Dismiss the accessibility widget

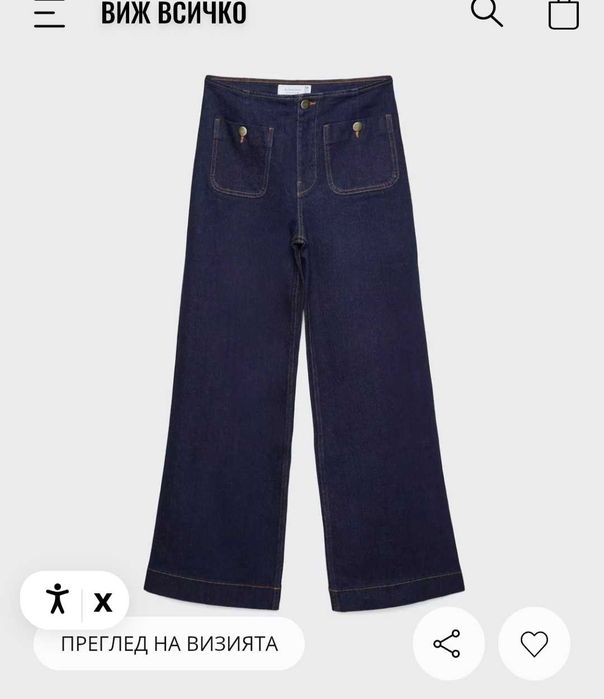point(103,602)
